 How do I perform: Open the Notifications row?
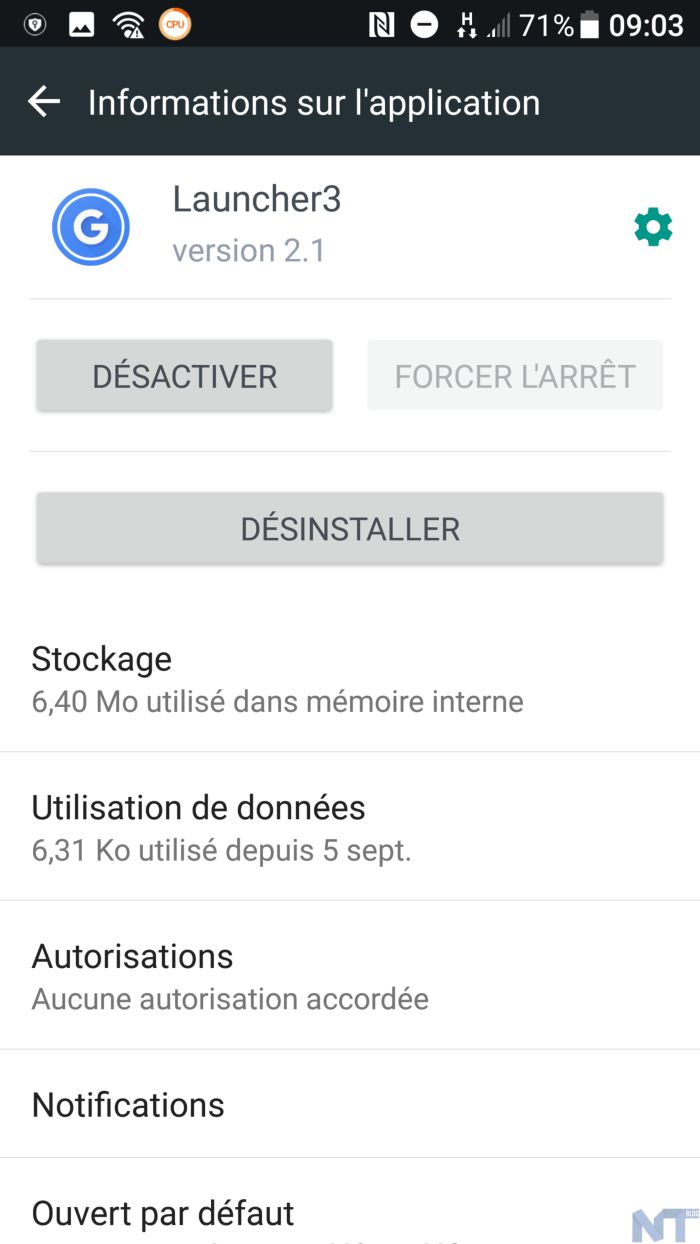(350, 1105)
